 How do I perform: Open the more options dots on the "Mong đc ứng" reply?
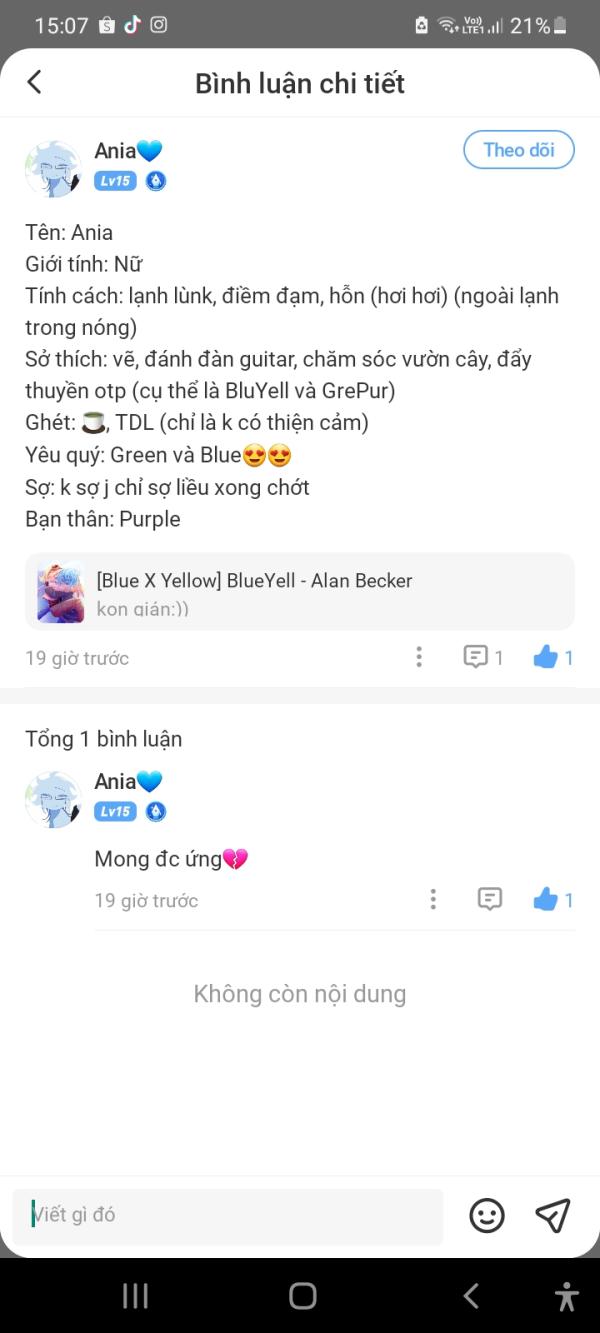click(x=433, y=899)
